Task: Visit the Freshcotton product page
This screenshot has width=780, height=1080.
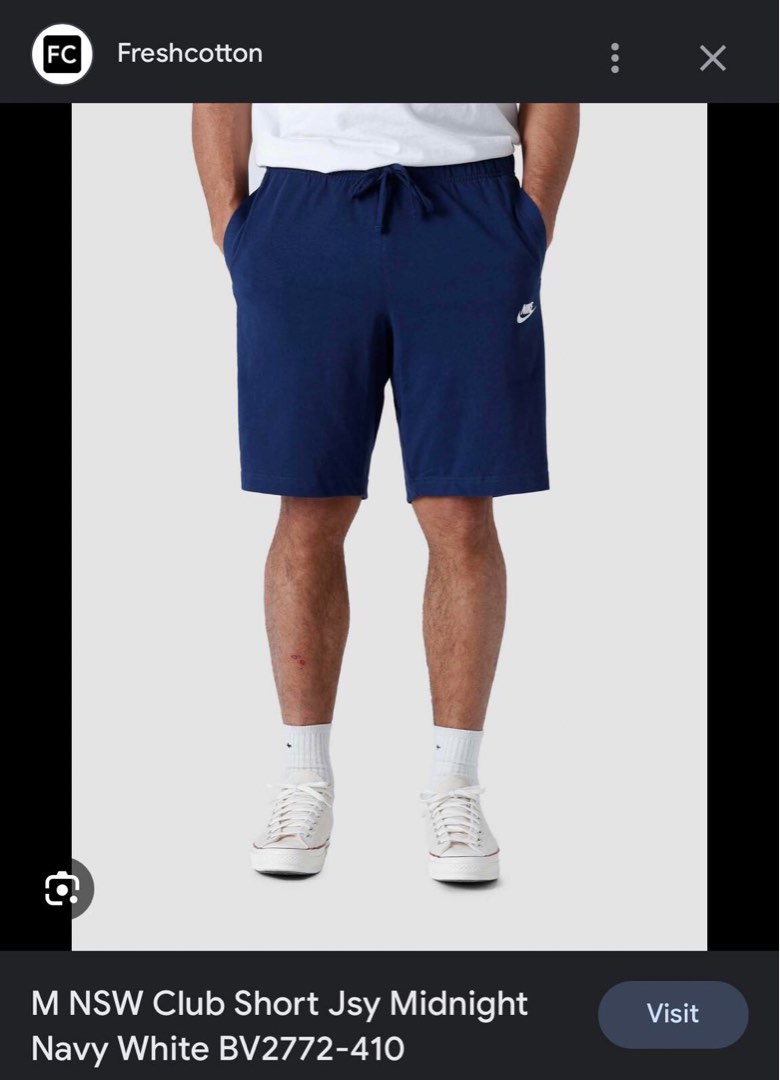Action: point(672,1014)
